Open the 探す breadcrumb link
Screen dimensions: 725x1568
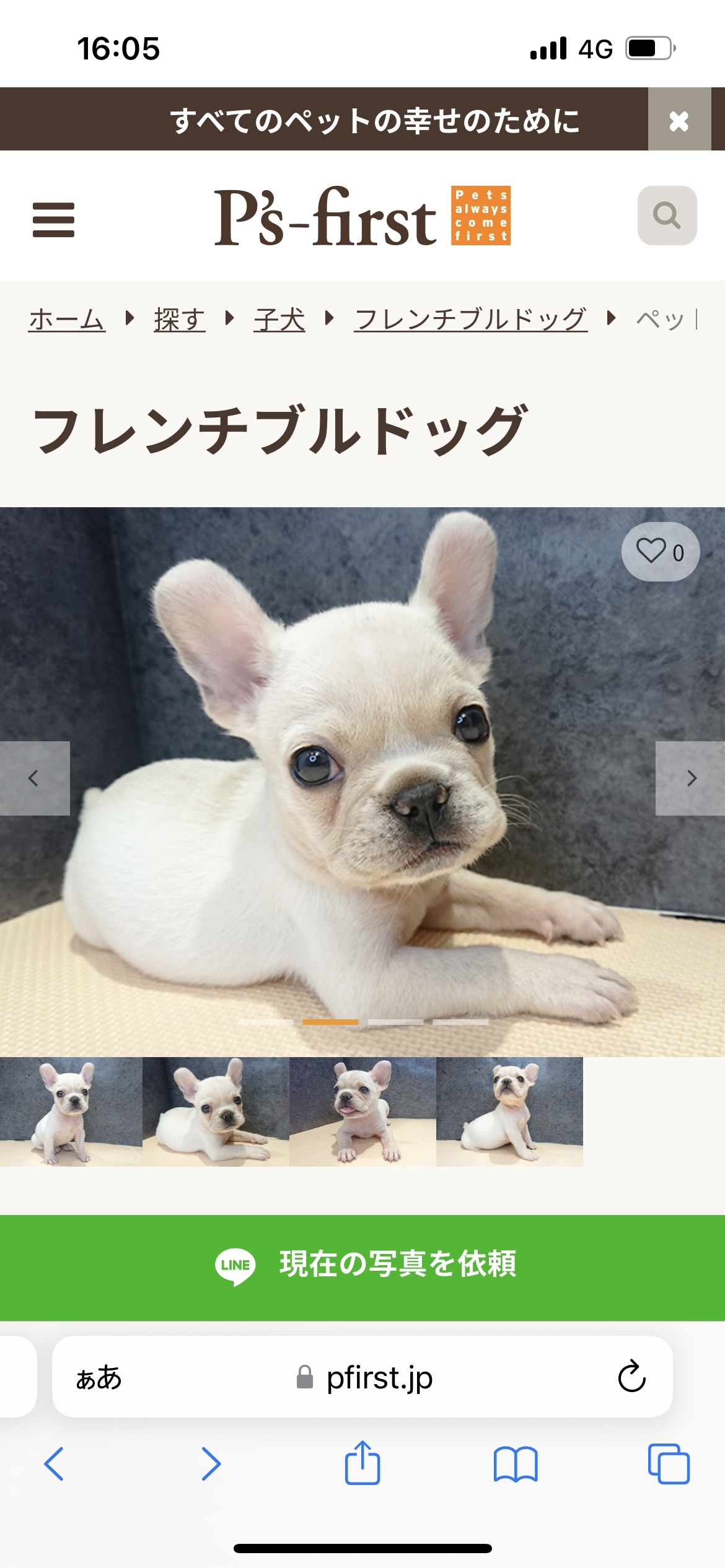pyautogui.click(x=179, y=320)
